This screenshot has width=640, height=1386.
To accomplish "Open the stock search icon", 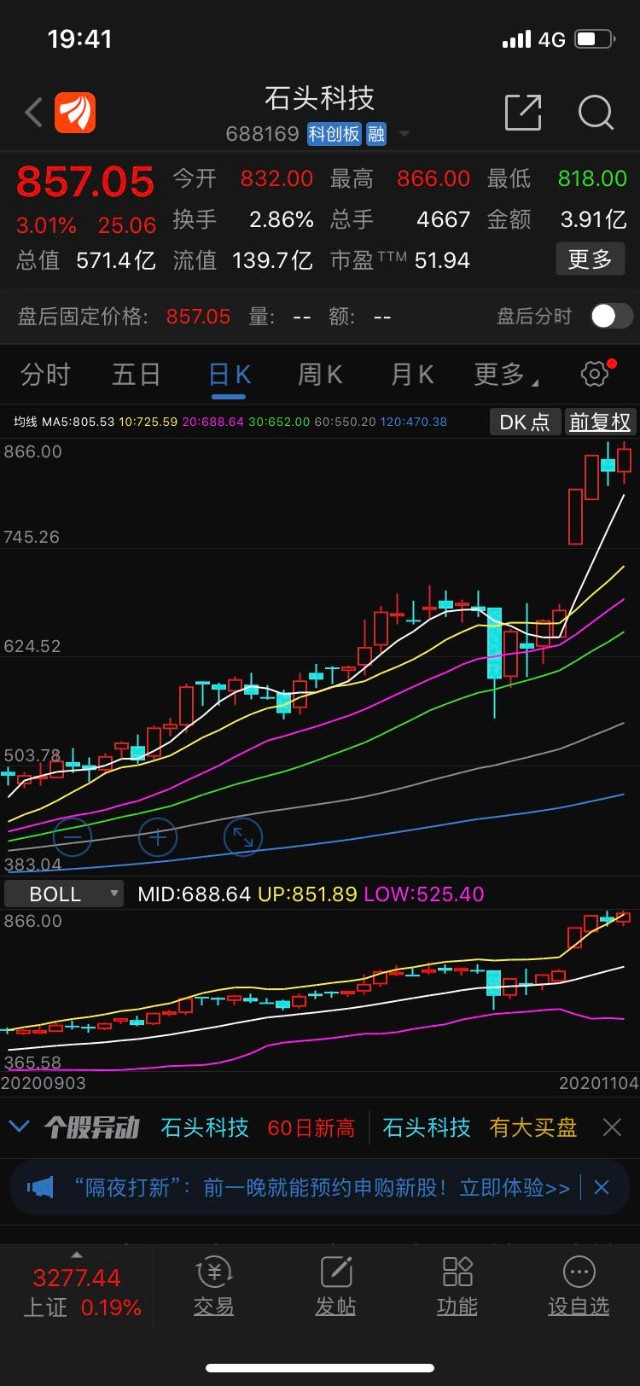I will [x=596, y=112].
